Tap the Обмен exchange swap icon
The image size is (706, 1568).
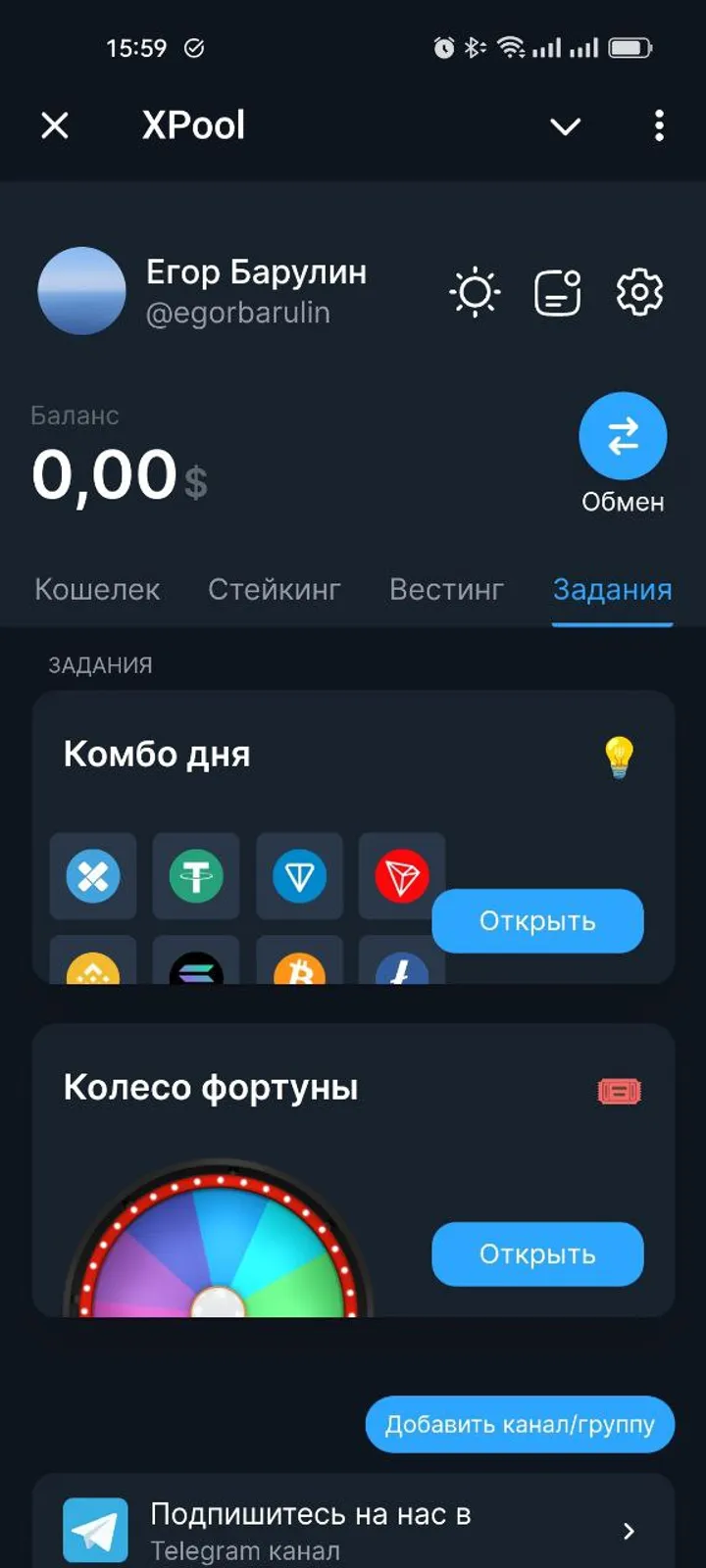(x=623, y=434)
